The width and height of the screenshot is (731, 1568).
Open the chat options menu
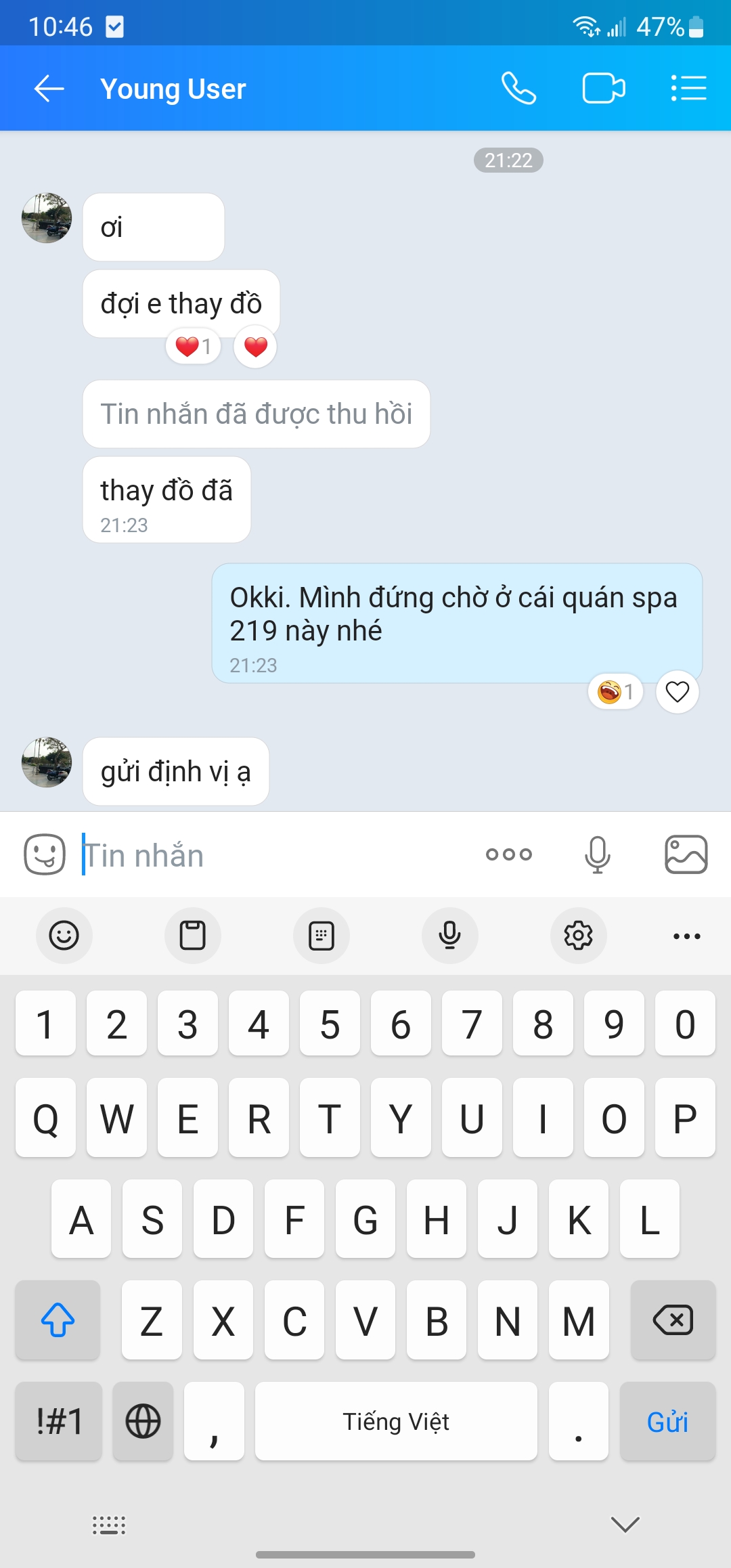point(688,89)
